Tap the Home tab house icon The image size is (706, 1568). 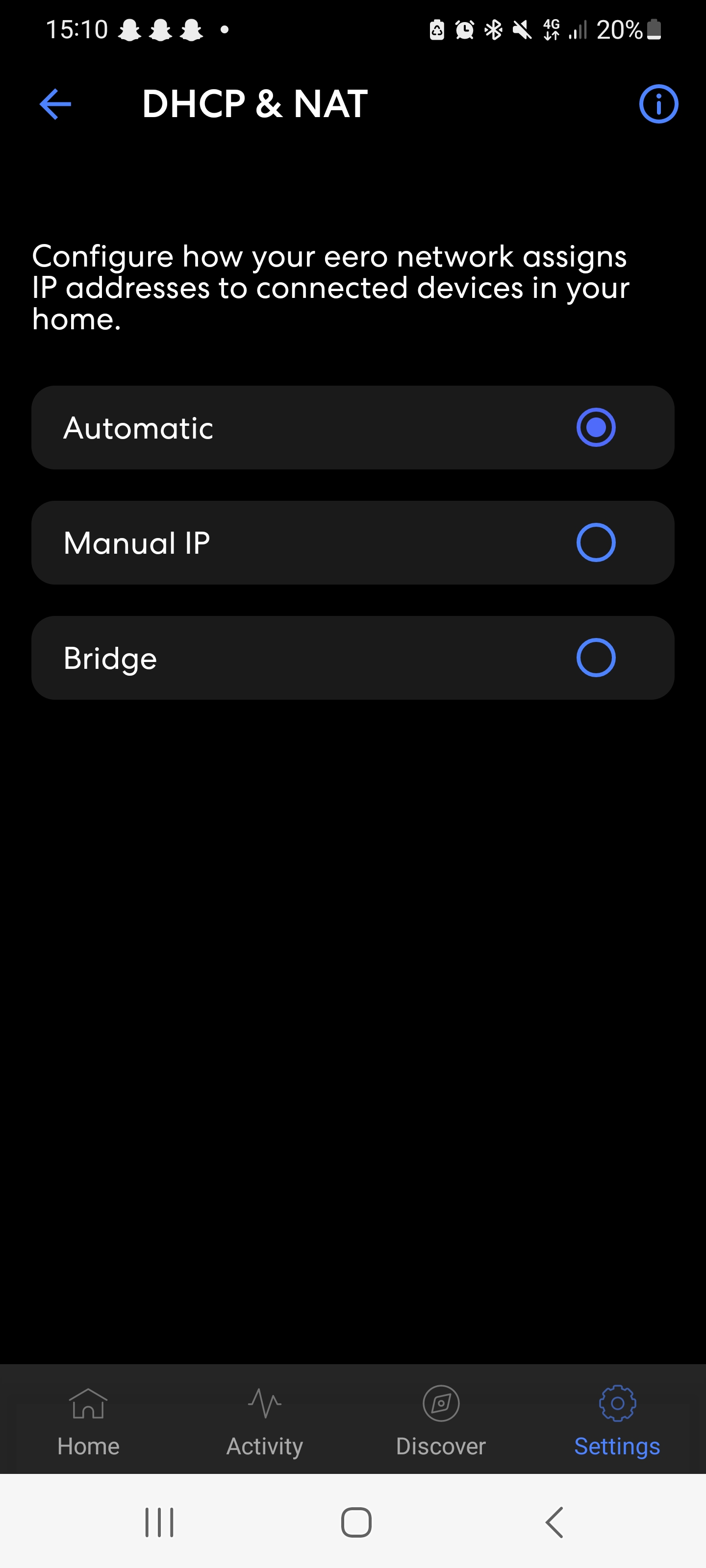click(x=88, y=1405)
